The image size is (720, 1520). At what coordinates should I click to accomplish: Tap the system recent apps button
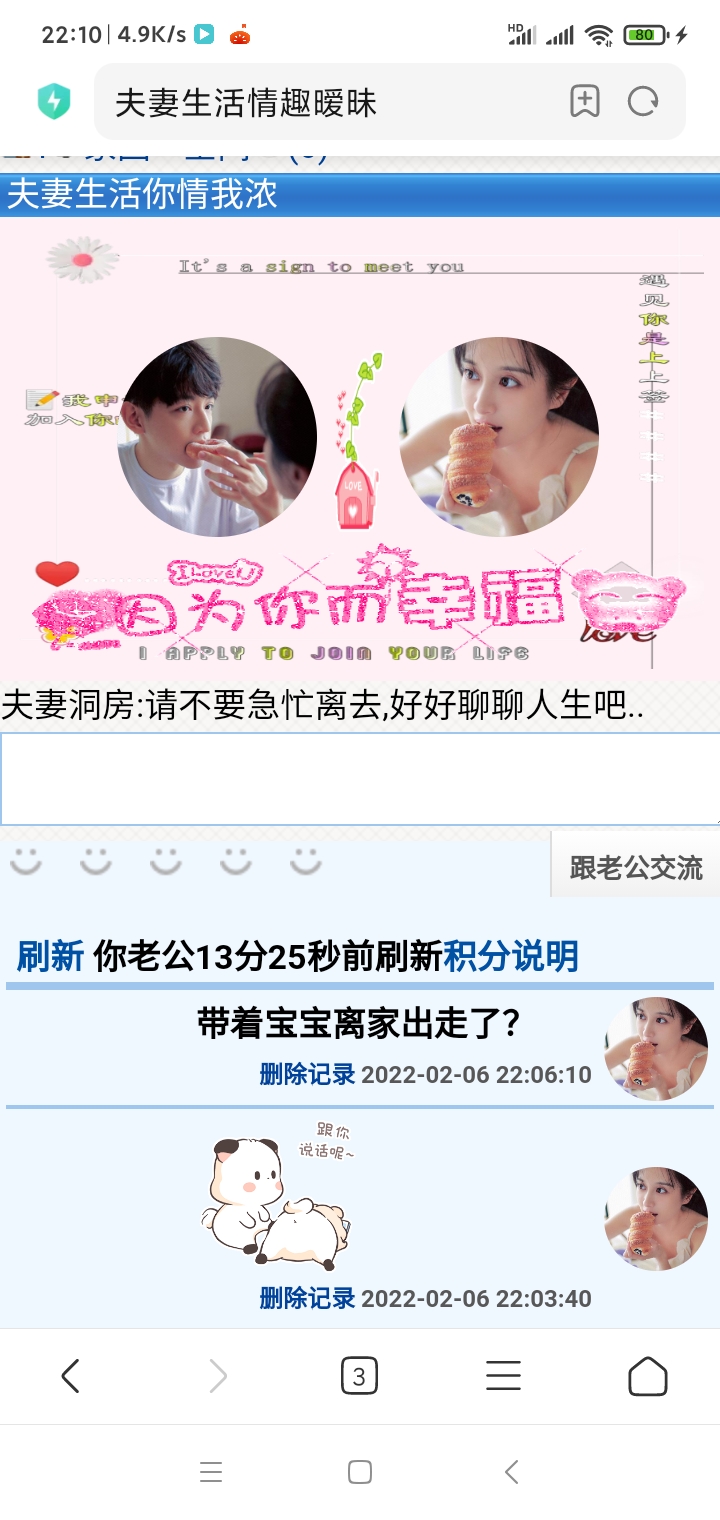pyautogui.click(x=210, y=1472)
